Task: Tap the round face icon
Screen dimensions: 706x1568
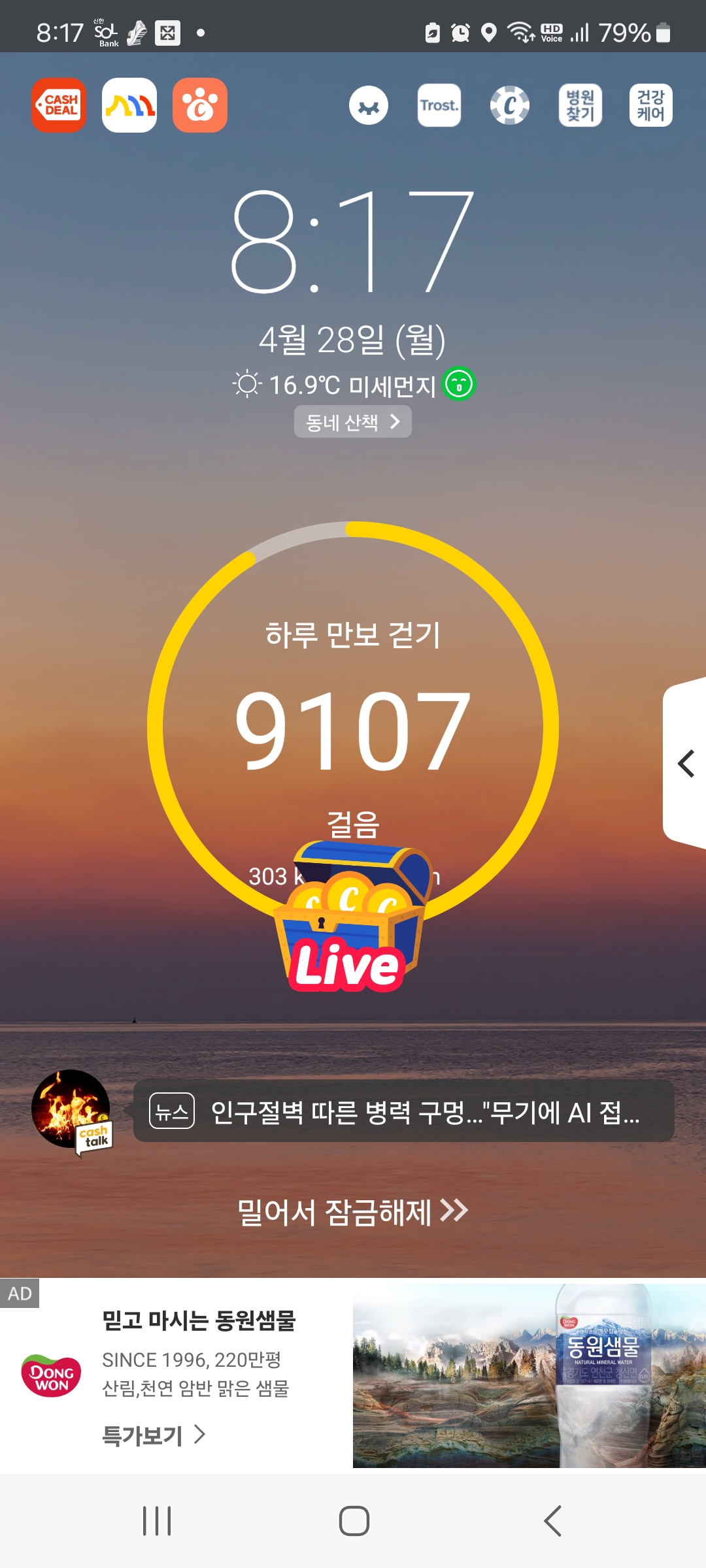Action: (x=369, y=105)
